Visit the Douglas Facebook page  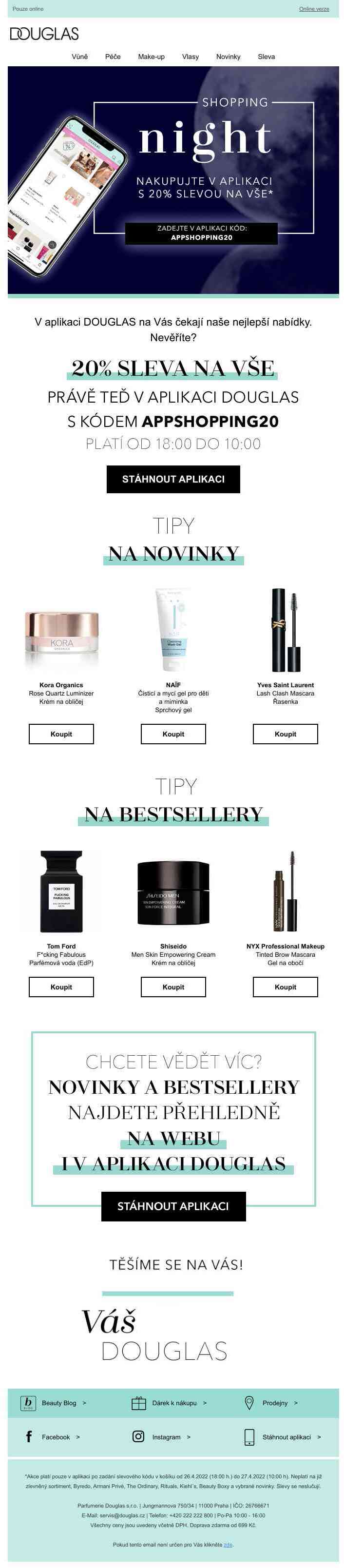tap(56, 1437)
